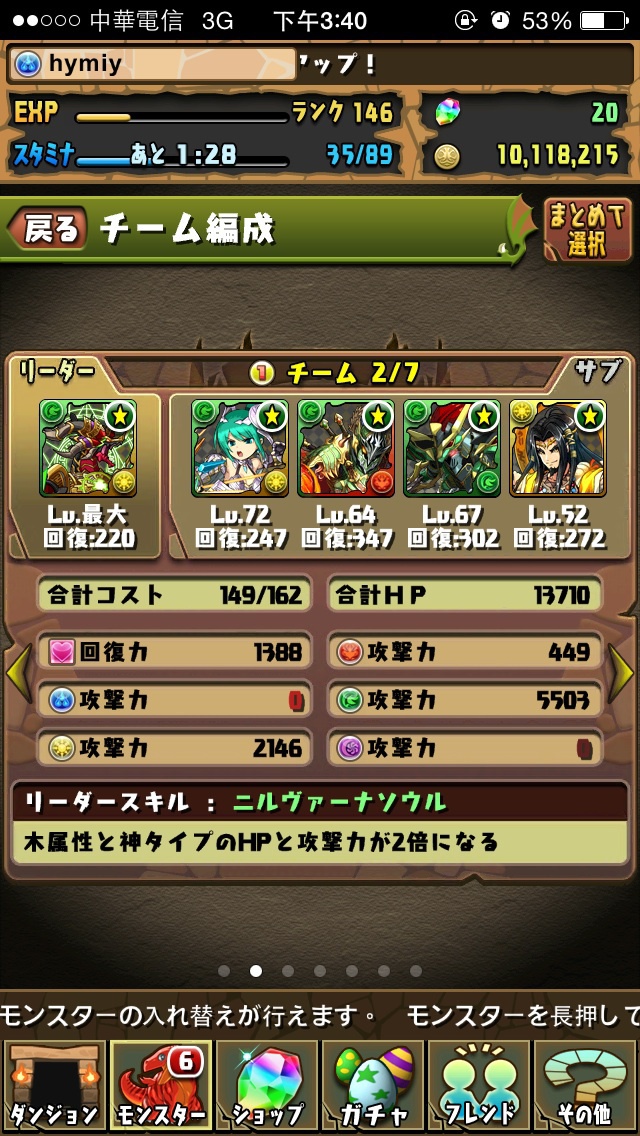Select the Lv.52 sub monster
The width and height of the screenshot is (640, 1136).
(x=558, y=447)
